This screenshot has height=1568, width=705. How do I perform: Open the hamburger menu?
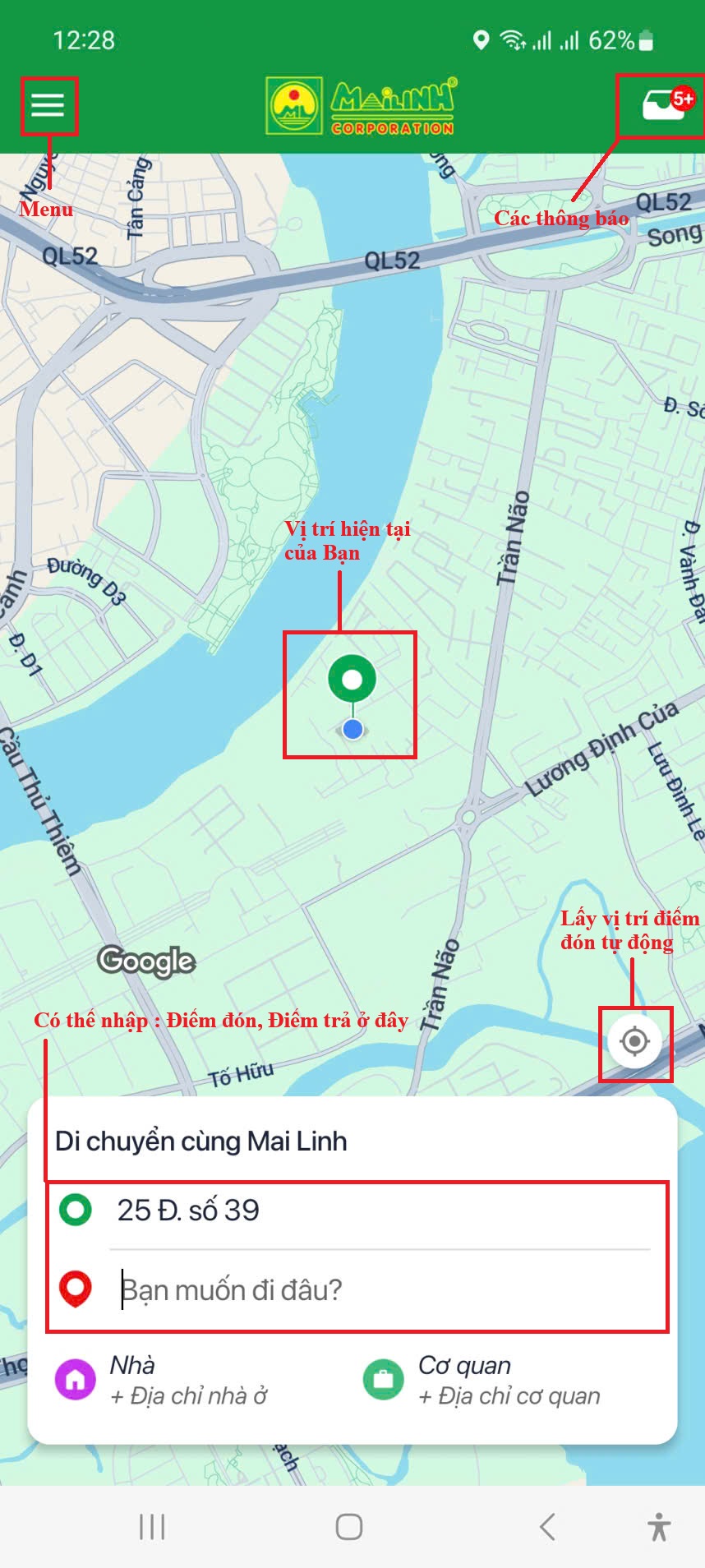tap(48, 105)
